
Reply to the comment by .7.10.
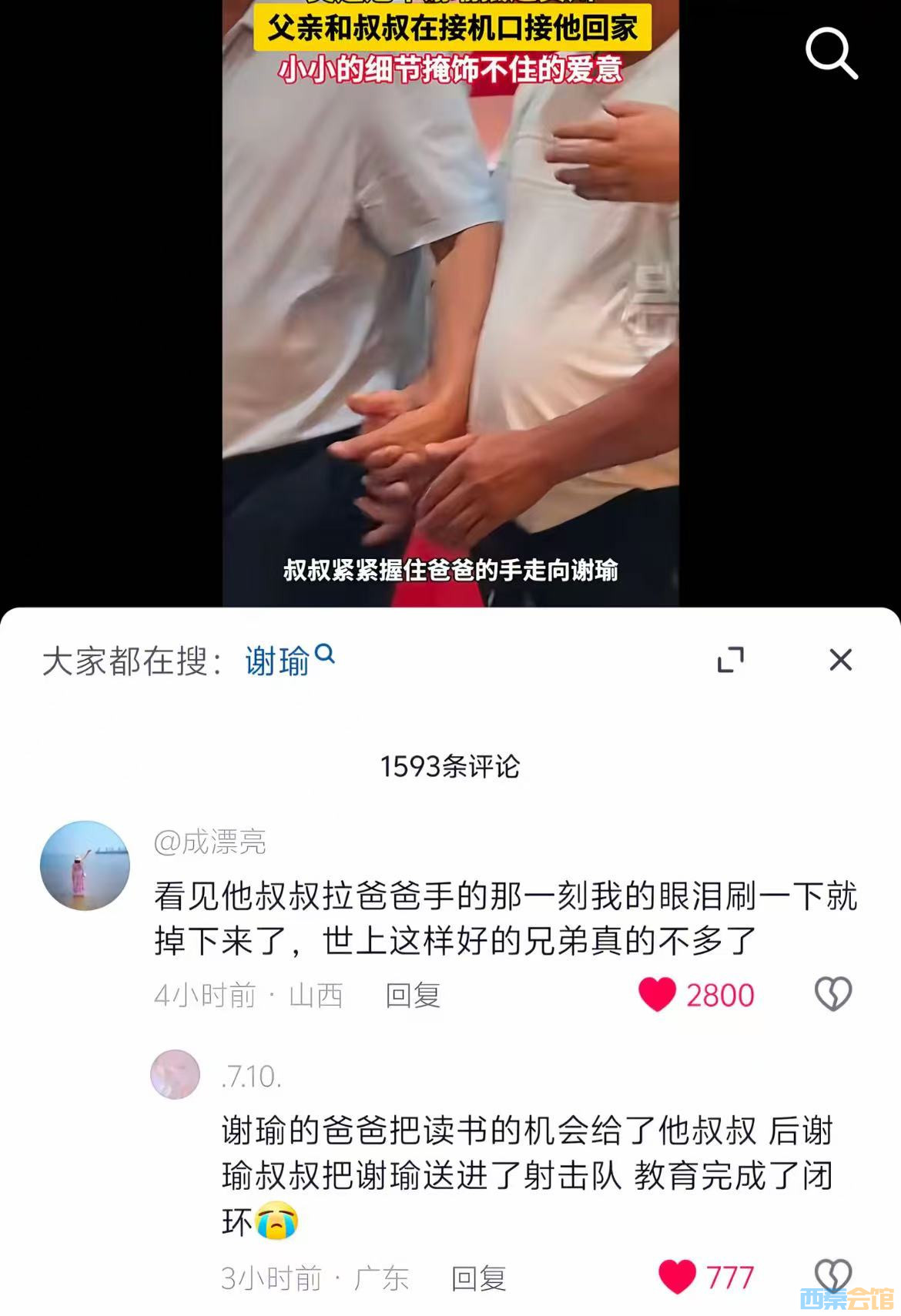coord(478,1278)
